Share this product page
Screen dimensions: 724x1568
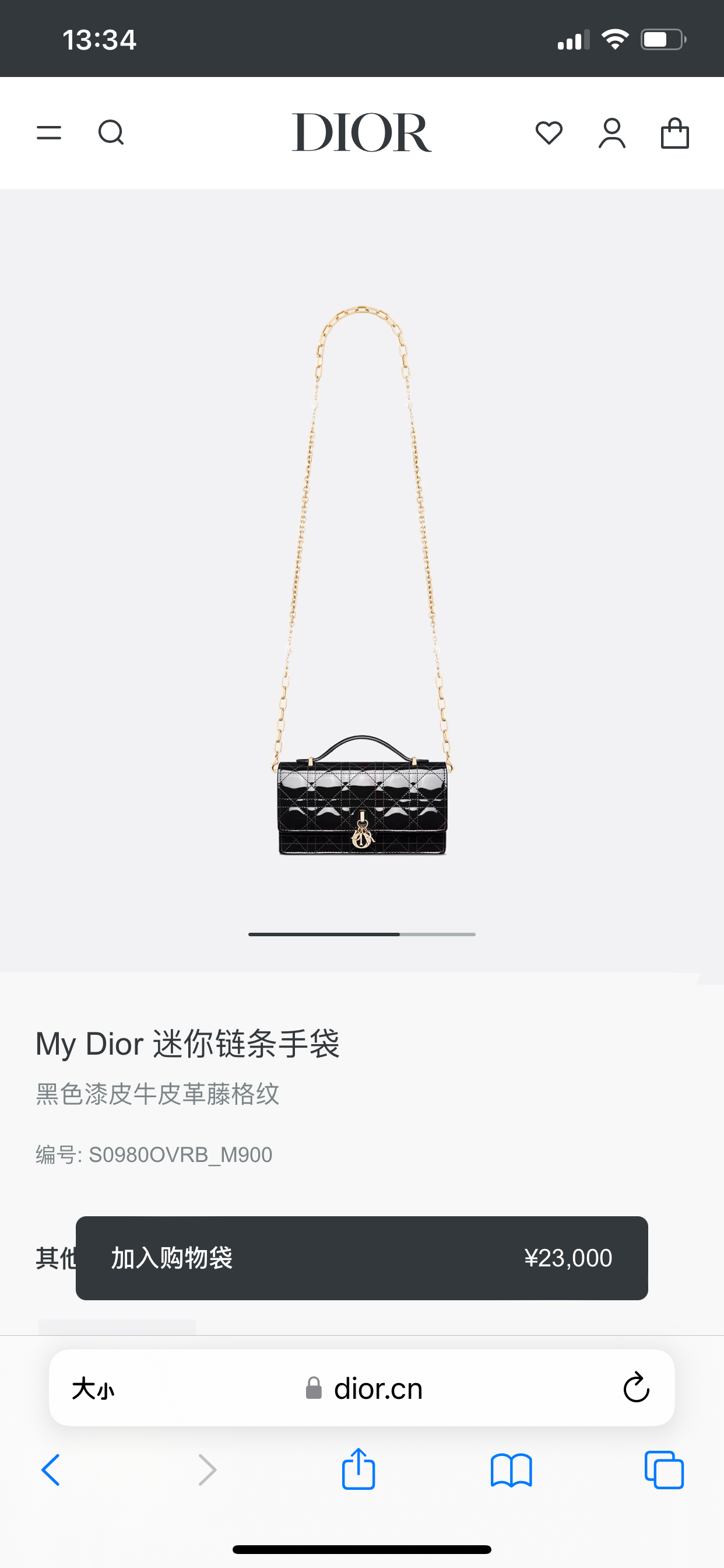359,1469
